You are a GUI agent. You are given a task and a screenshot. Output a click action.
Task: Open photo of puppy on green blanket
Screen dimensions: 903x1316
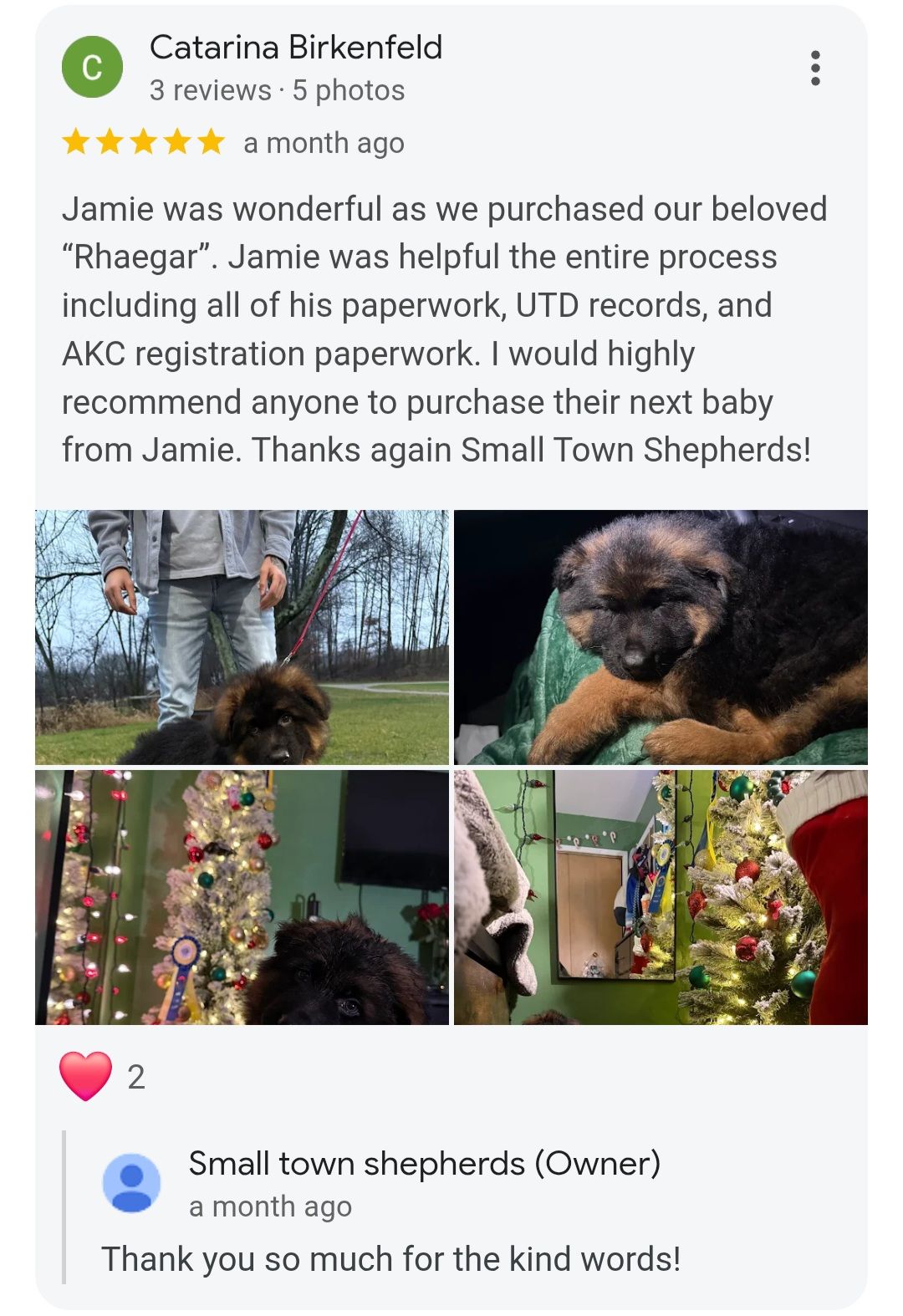click(x=661, y=637)
